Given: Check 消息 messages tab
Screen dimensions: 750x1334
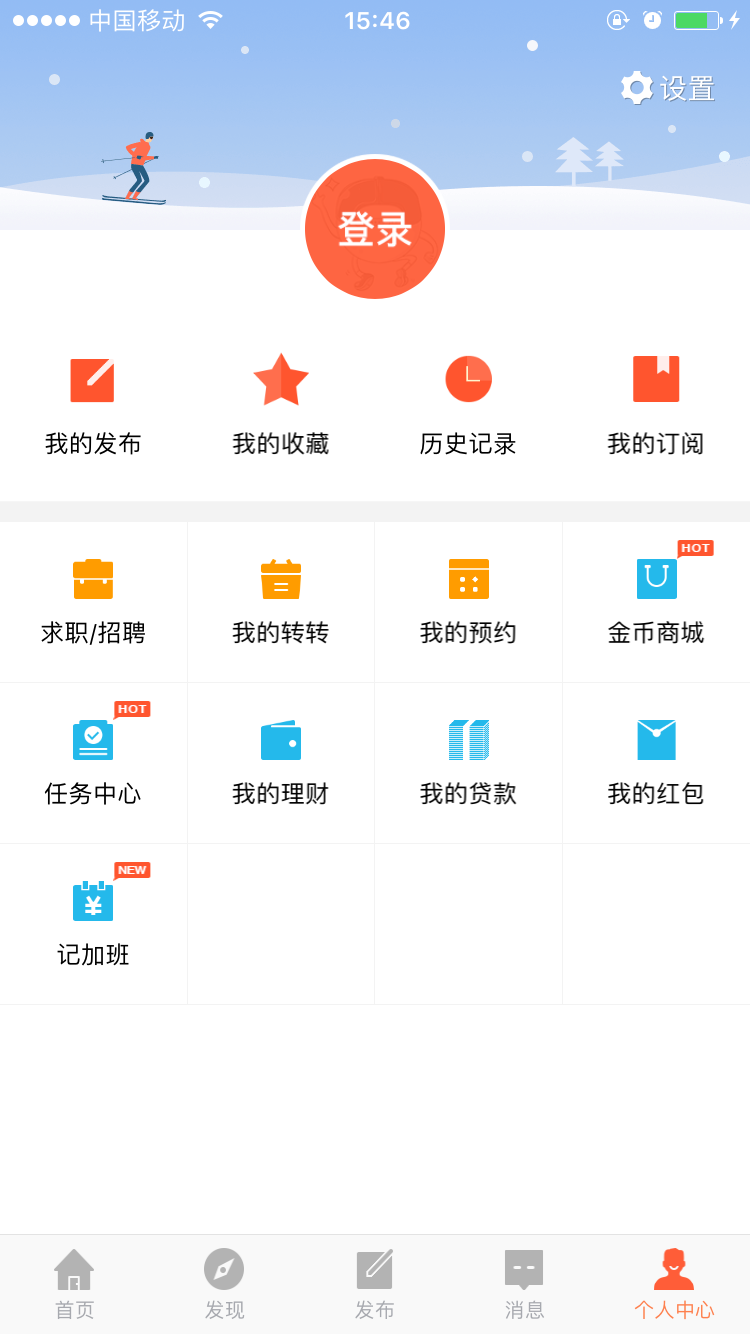Looking at the screenshot, I should point(524,1285).
